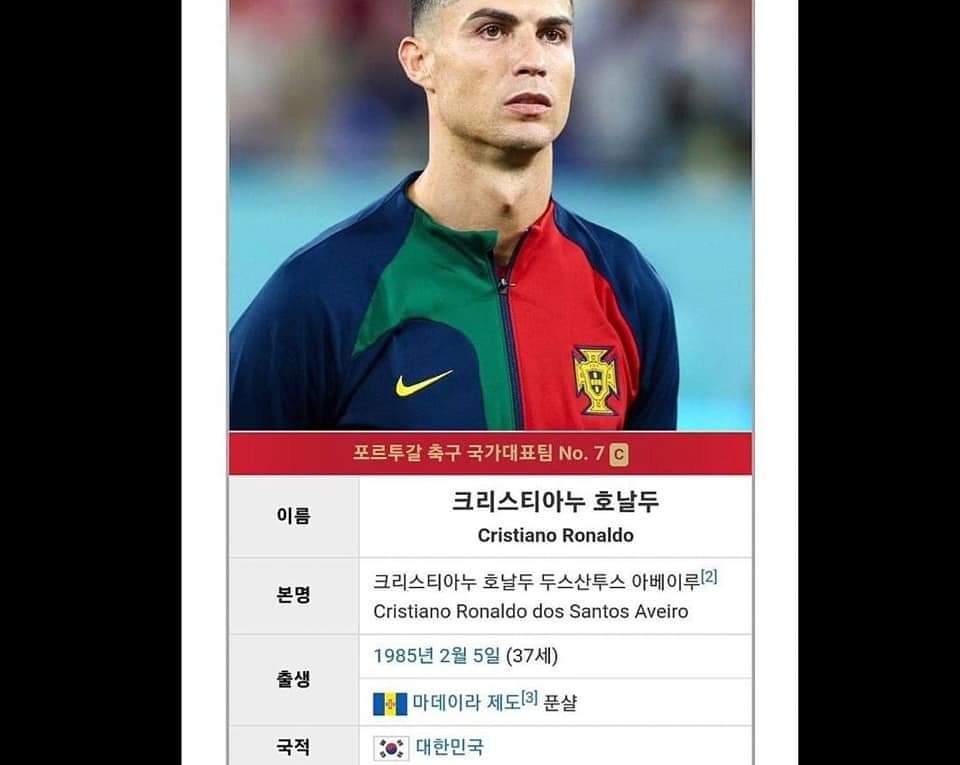Open footnote 3 next to 마데이라 제도
960x765 pixels.
point(530,698)
